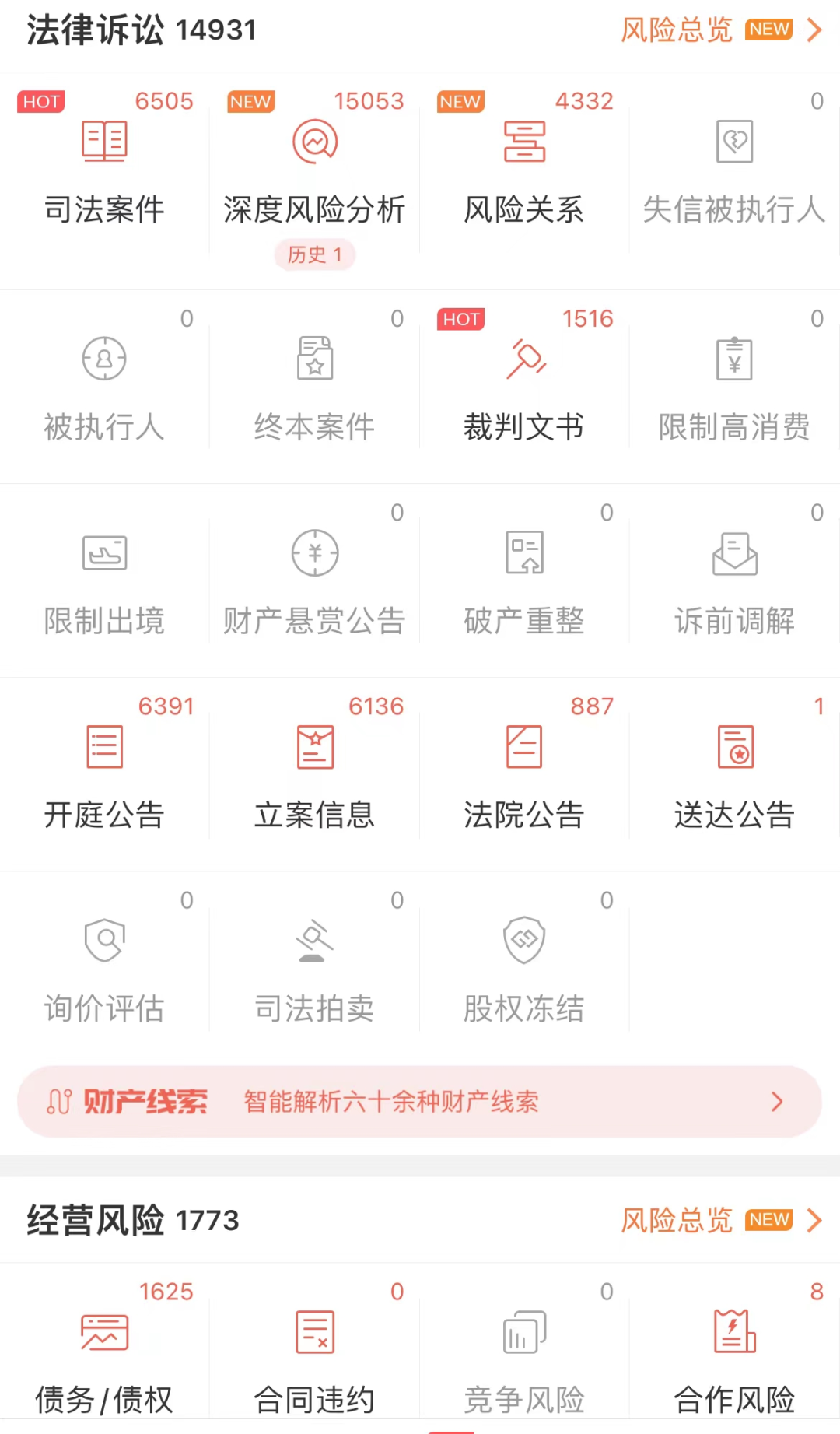The width and height of the screenshot is (840, 1434).
Task: View 合作风险 items
Action: coord(735,1362)
